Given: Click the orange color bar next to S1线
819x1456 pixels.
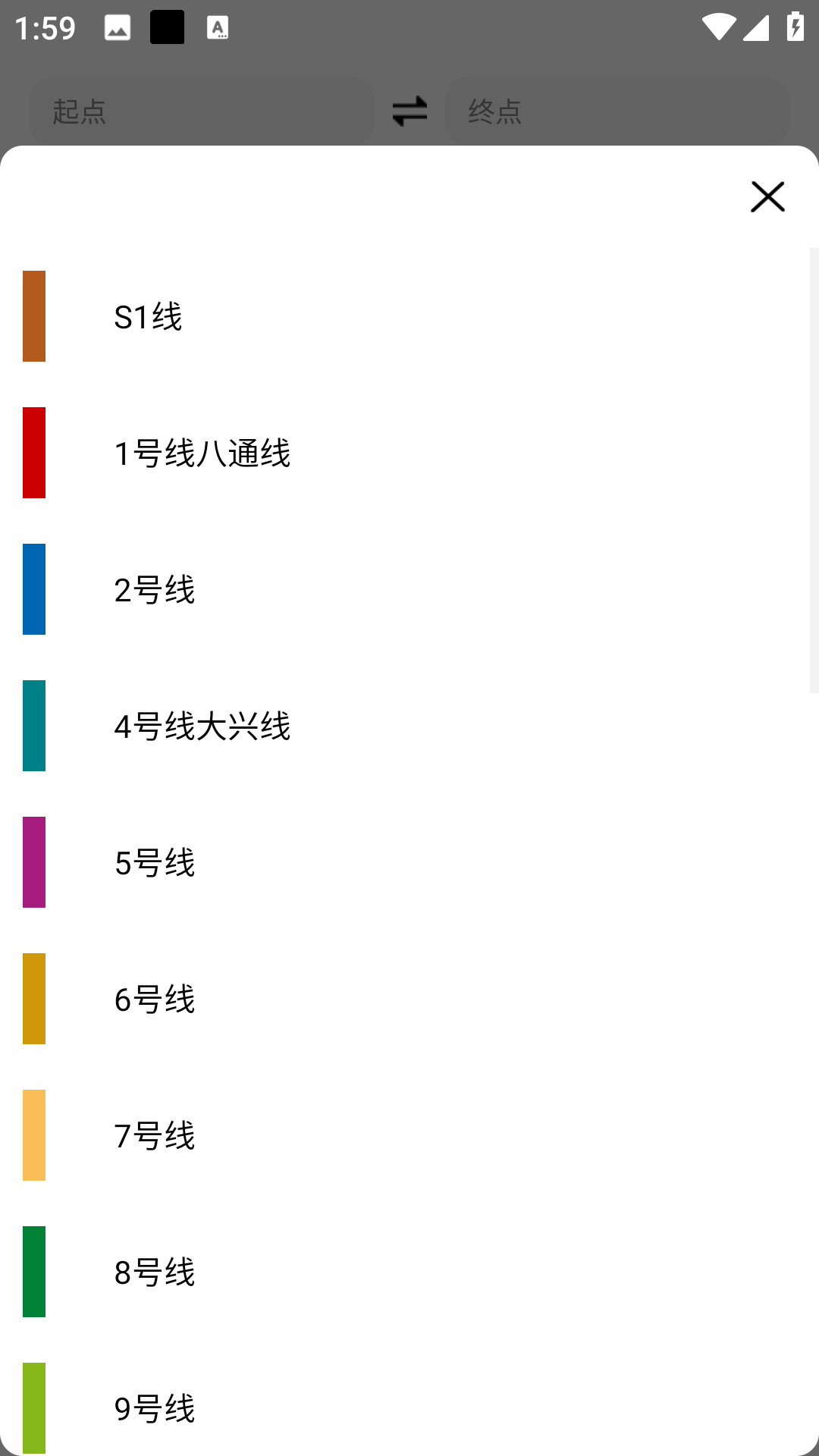Looking at the screenshot, I should coord(34,316).
